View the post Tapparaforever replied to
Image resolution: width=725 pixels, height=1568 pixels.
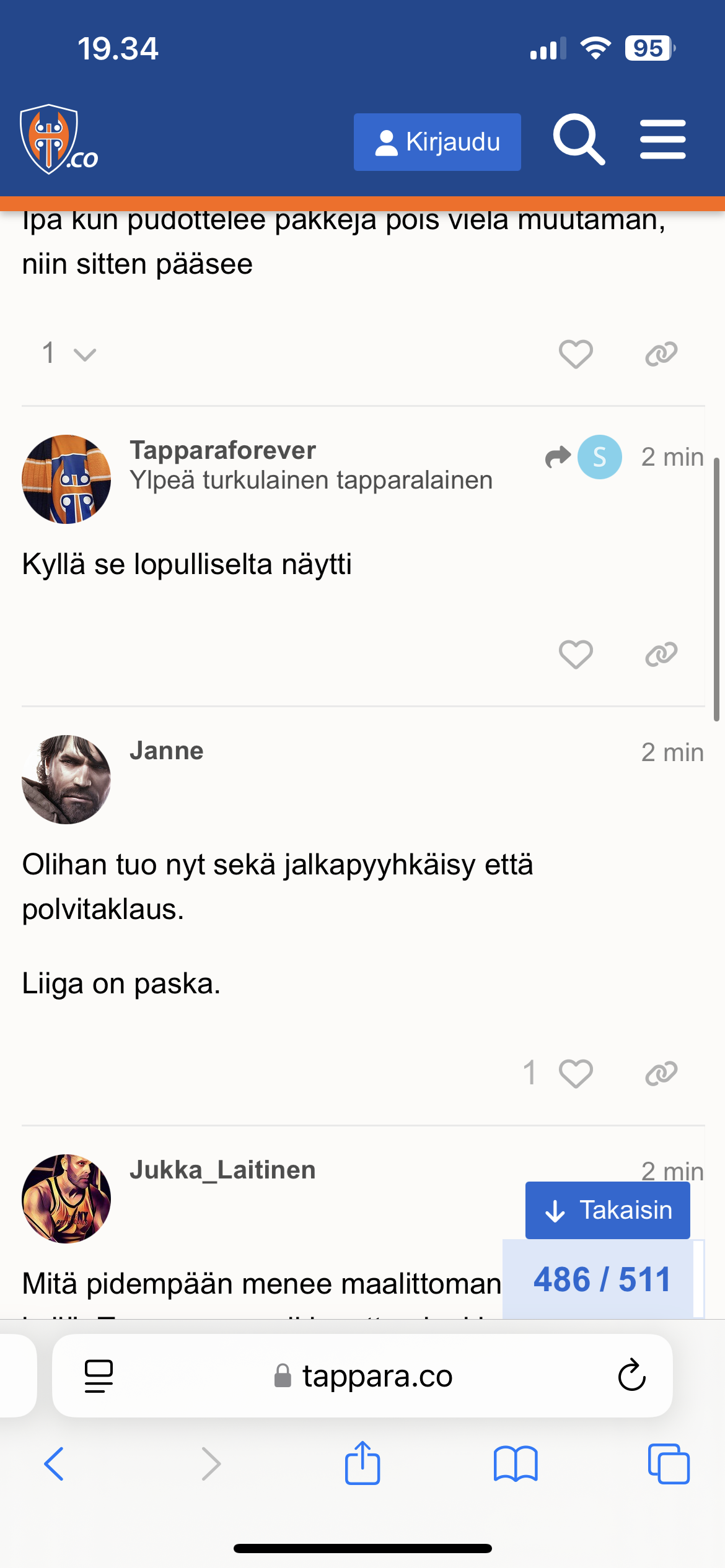[x=584, y=457]
